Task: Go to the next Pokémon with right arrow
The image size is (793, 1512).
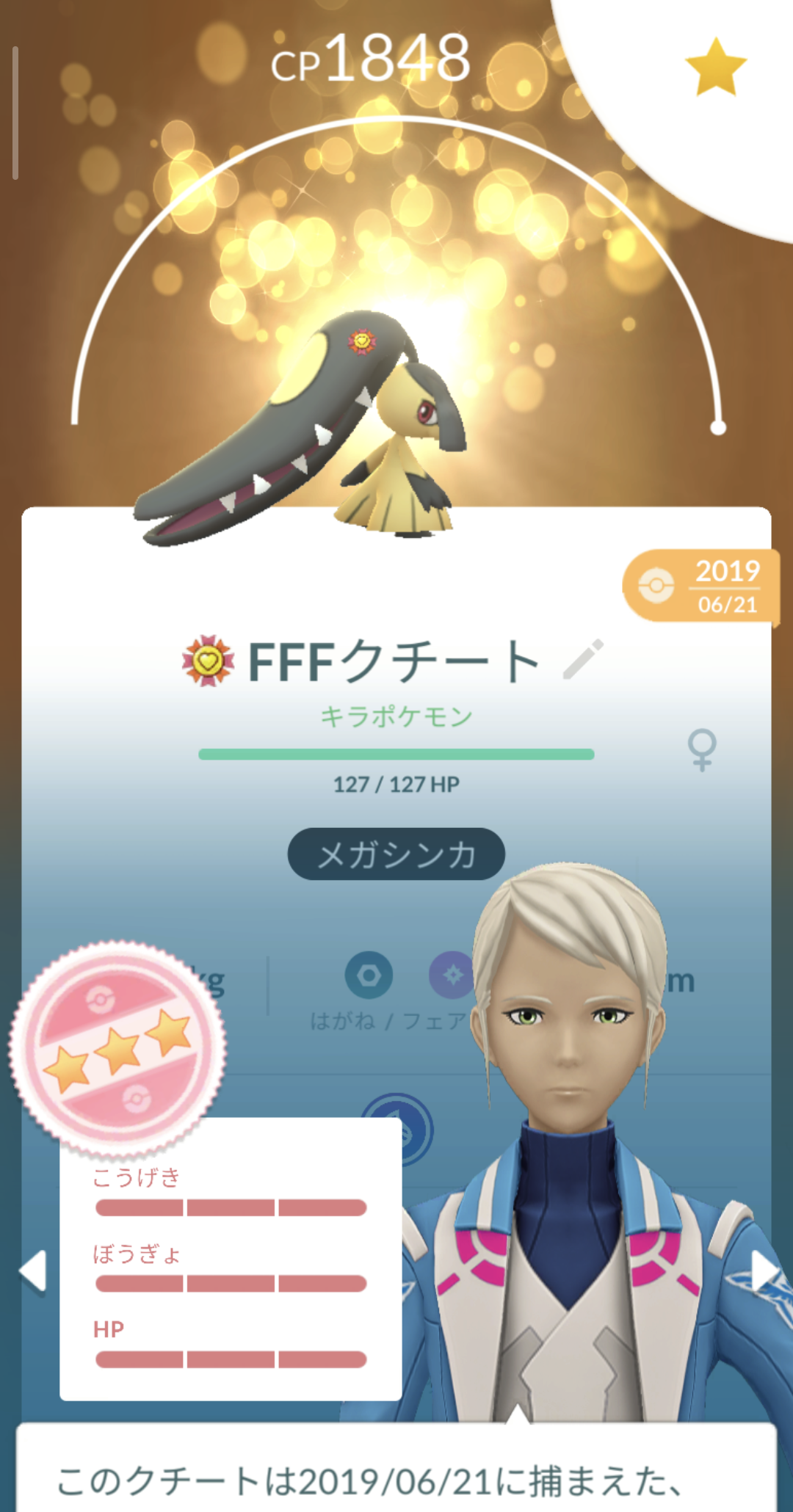Action: [x=764, y=1270]
